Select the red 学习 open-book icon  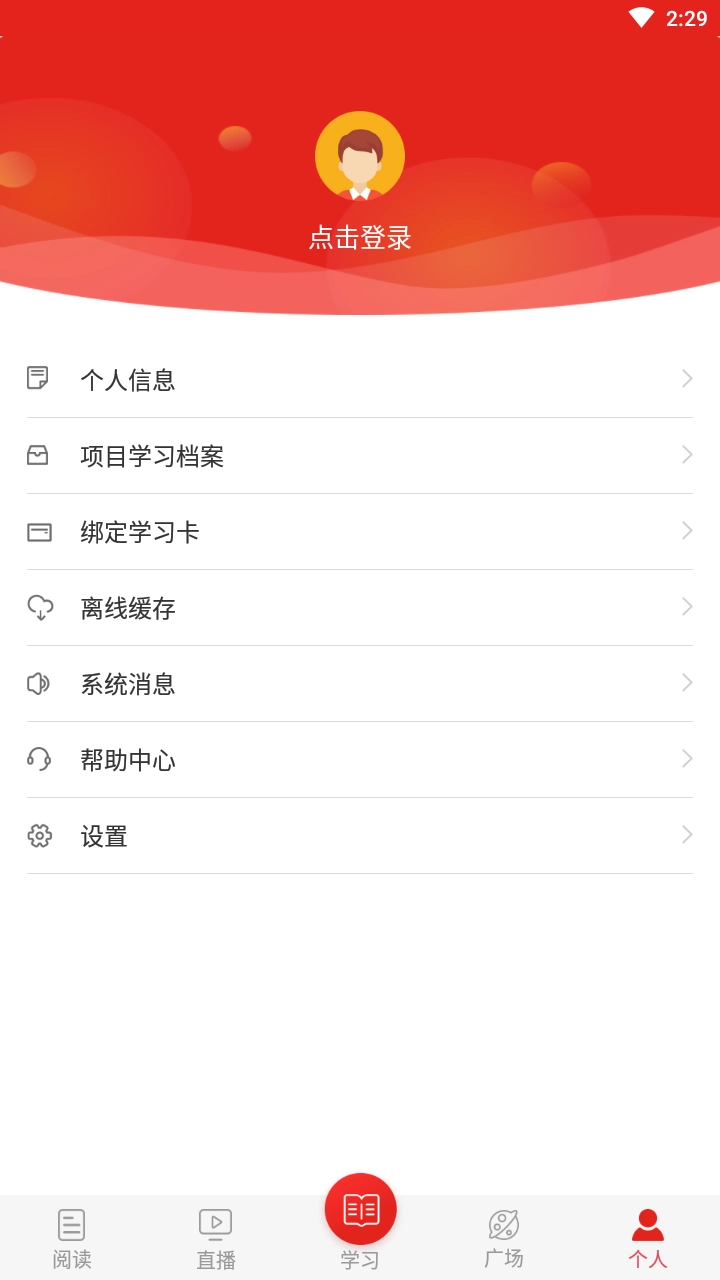click(x=360, y=1207)
